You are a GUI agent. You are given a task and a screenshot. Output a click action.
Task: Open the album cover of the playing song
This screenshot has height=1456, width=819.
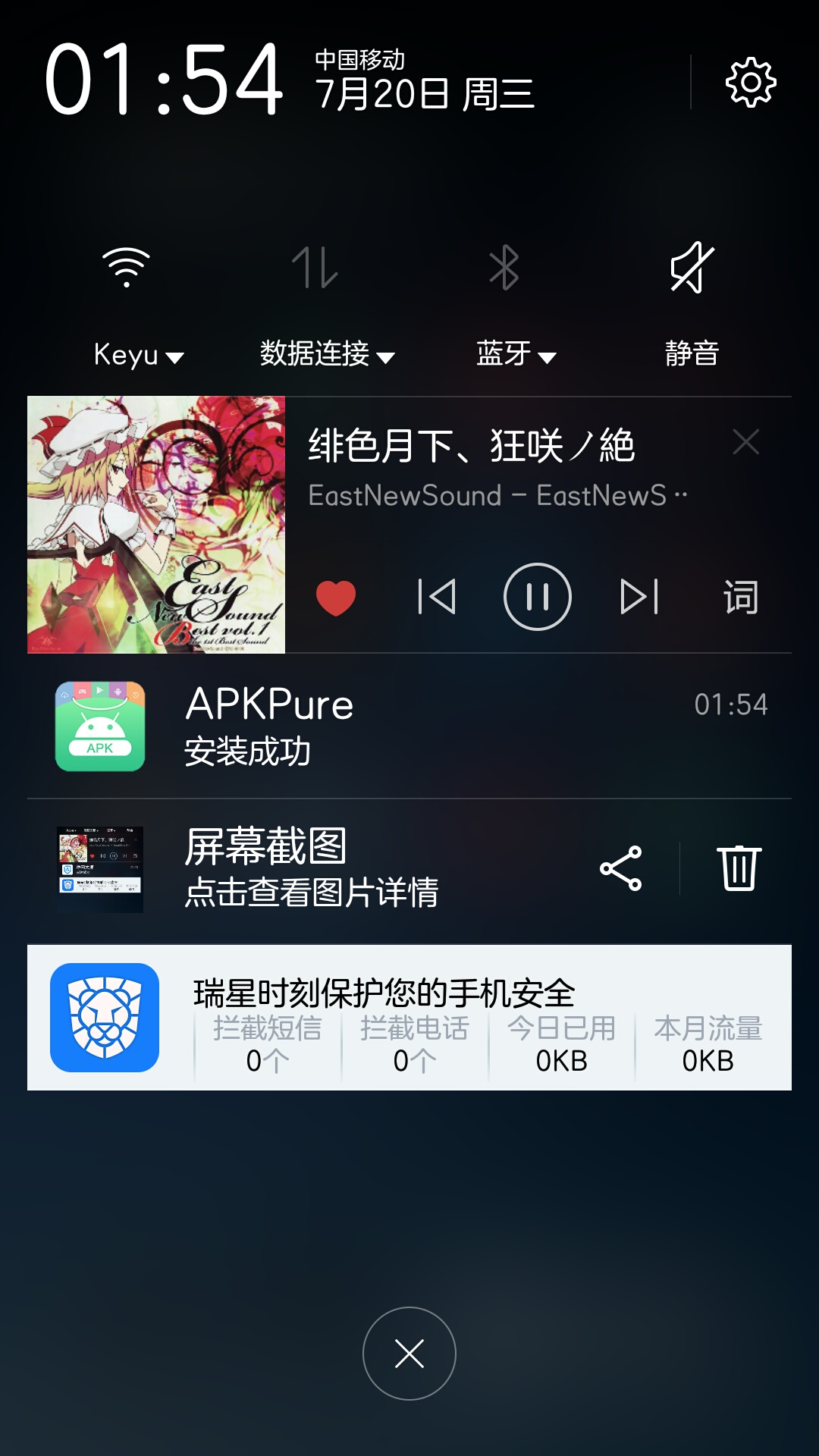coord(156,525)
